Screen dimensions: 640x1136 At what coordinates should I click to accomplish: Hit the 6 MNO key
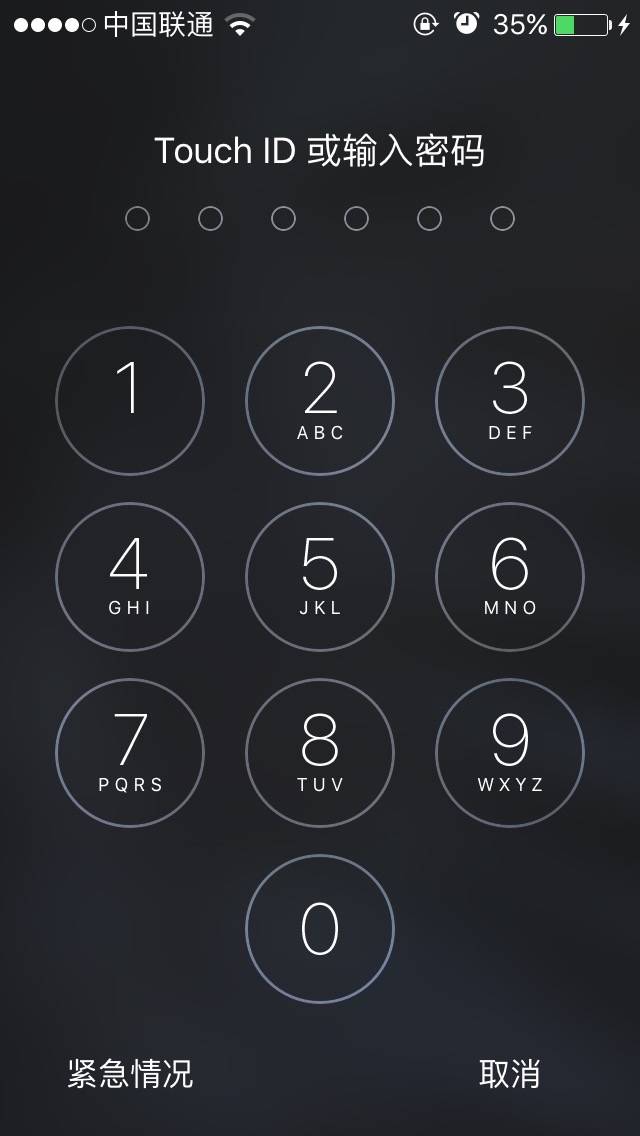click(510, 577)
